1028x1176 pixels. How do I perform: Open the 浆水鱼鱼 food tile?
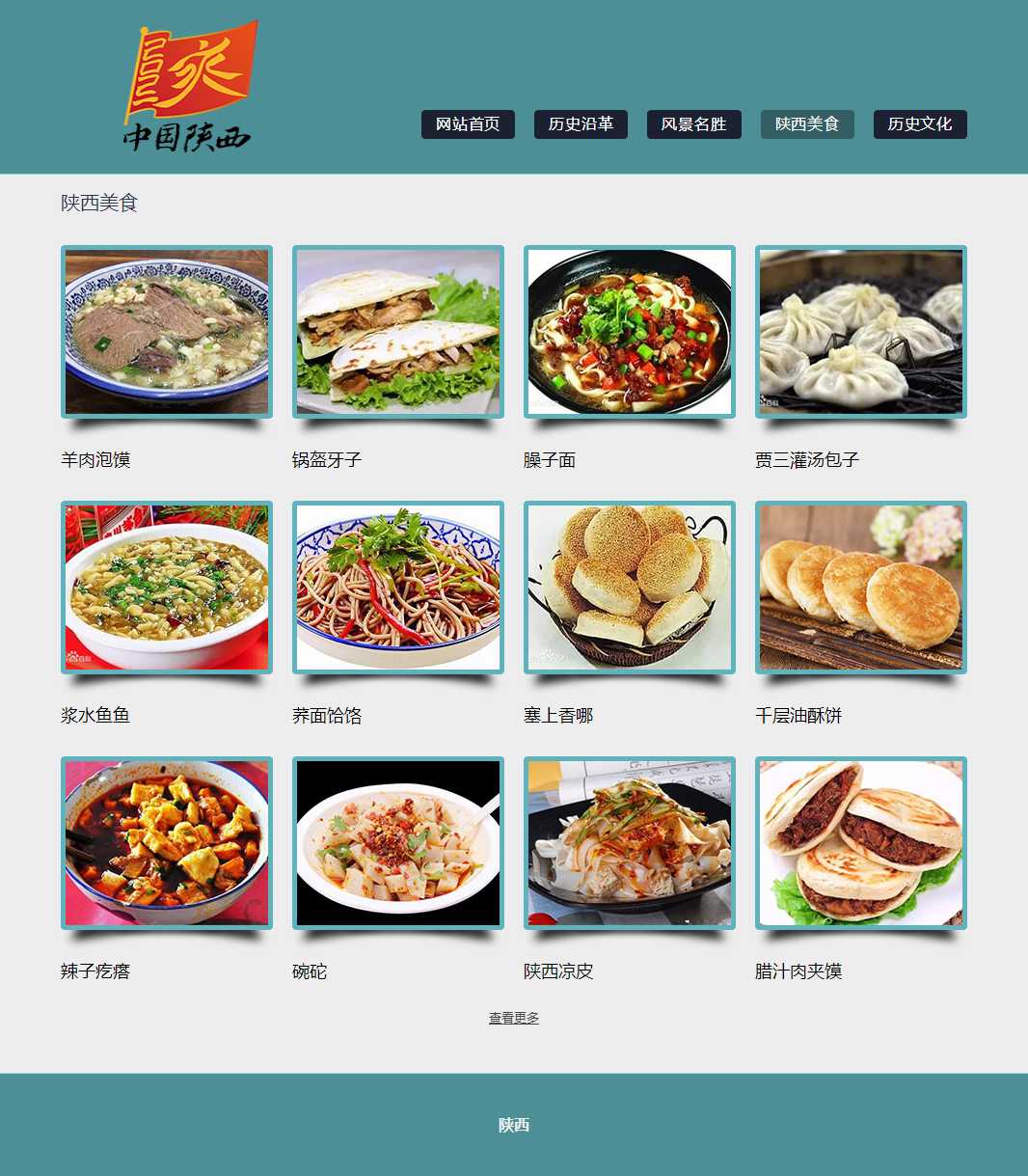[167, 588]
